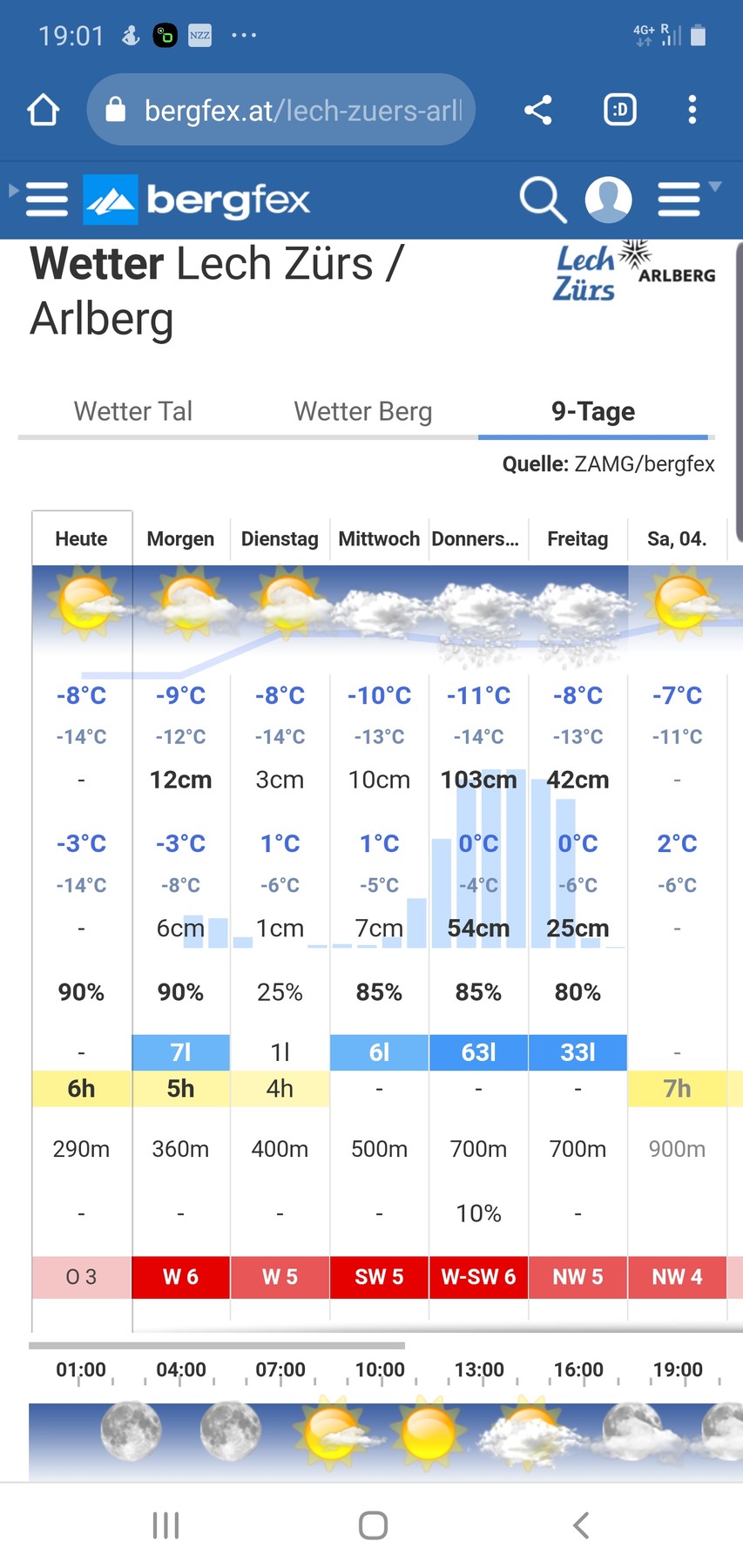Select the Mittwoch forecast column
The height and width of the screenshot is (1568, 743).
pos(379,539)
